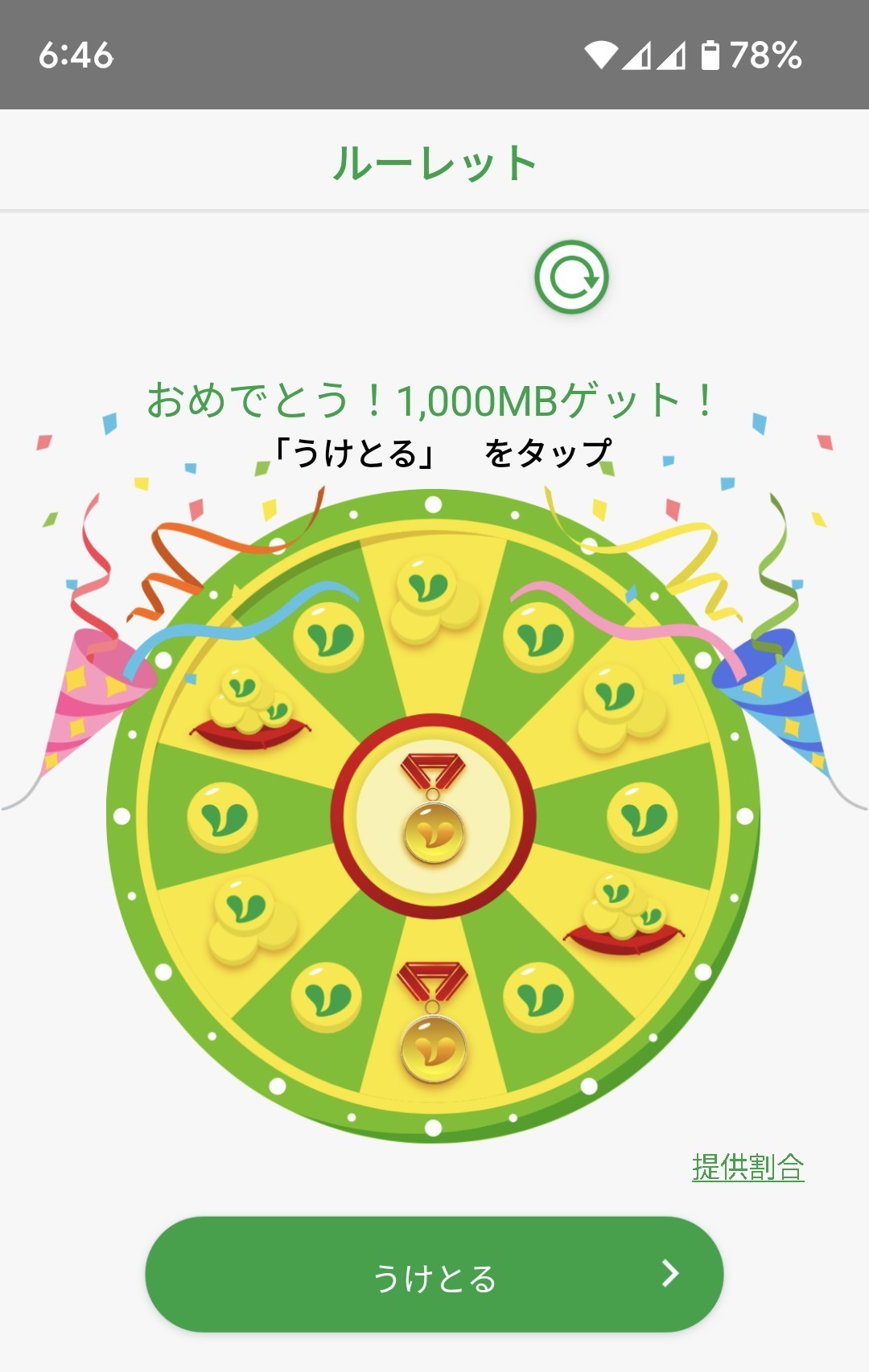Tap the green circular refresh icon
Viewport: 869px width, 1372px height.
click(x=571, y=277)
